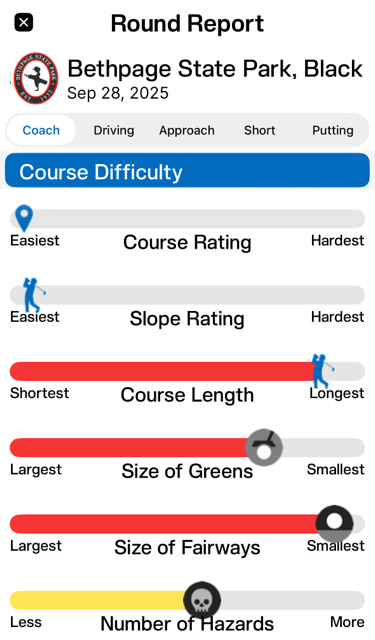Close the Round Report screen
This screenshot has height=640, width=375.
(24, 22)
